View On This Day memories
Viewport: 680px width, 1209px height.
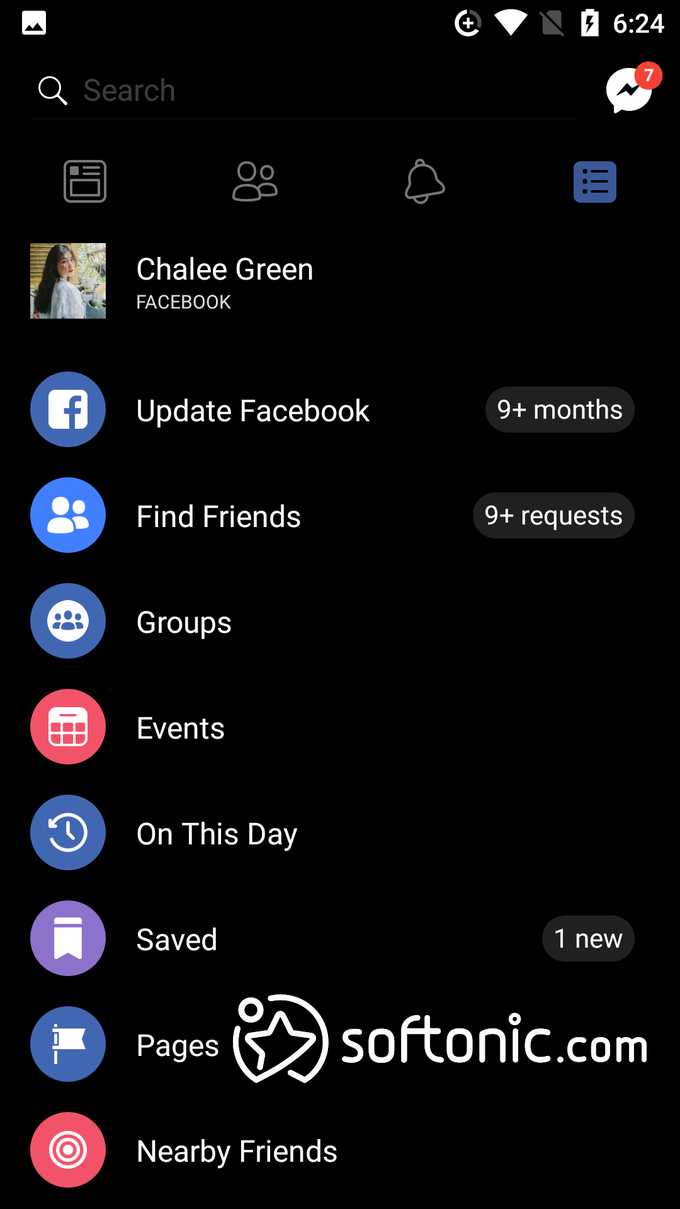click(x=216, y=834)
